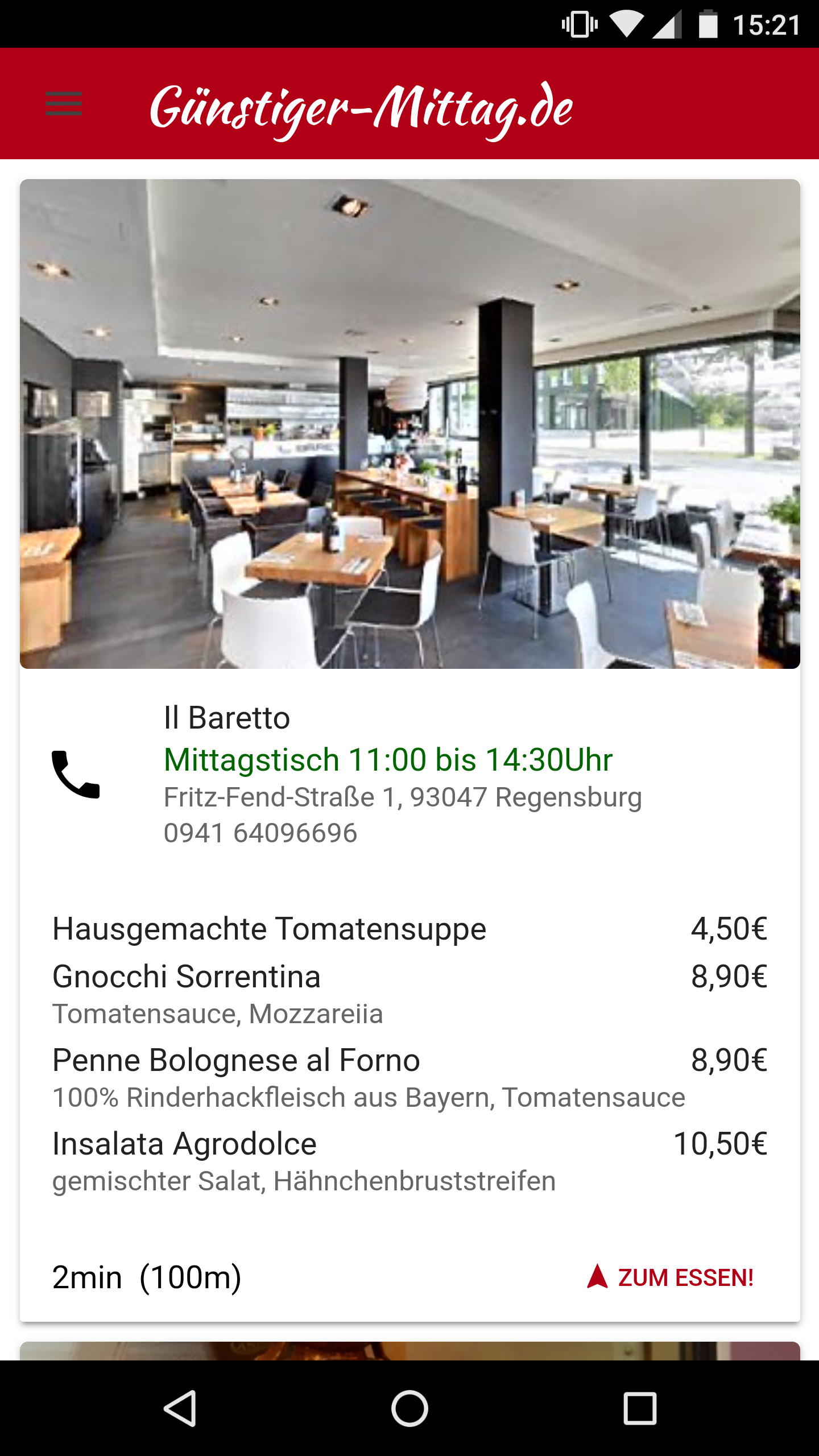Tap the ZUM ESSEN! navigation button
Screen dimensions: 819x1456
pos(670,1277)
